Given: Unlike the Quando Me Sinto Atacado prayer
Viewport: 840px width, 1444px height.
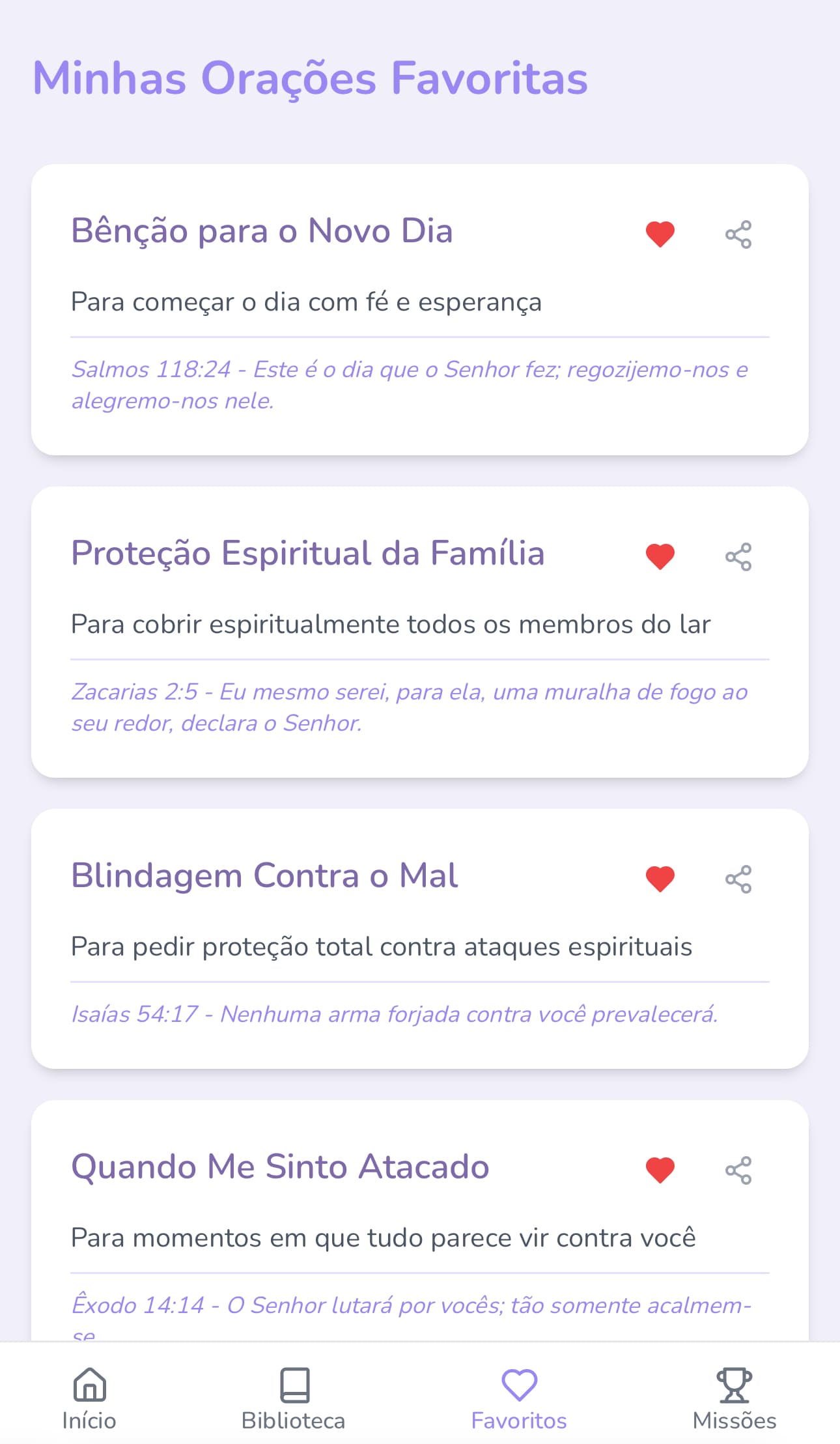Looking at the screenshot, I should (660, 1170).
